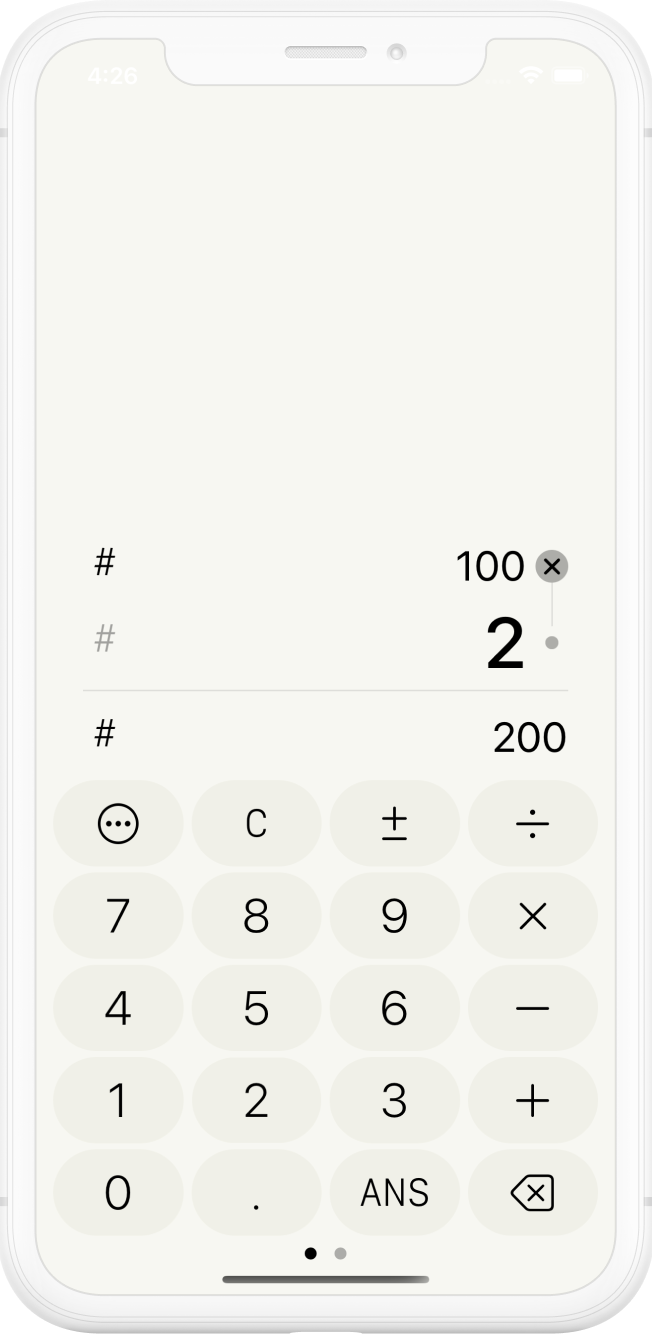Tap the second page indicator dot
This screenshot has width=652, height=1334.
340,1253
